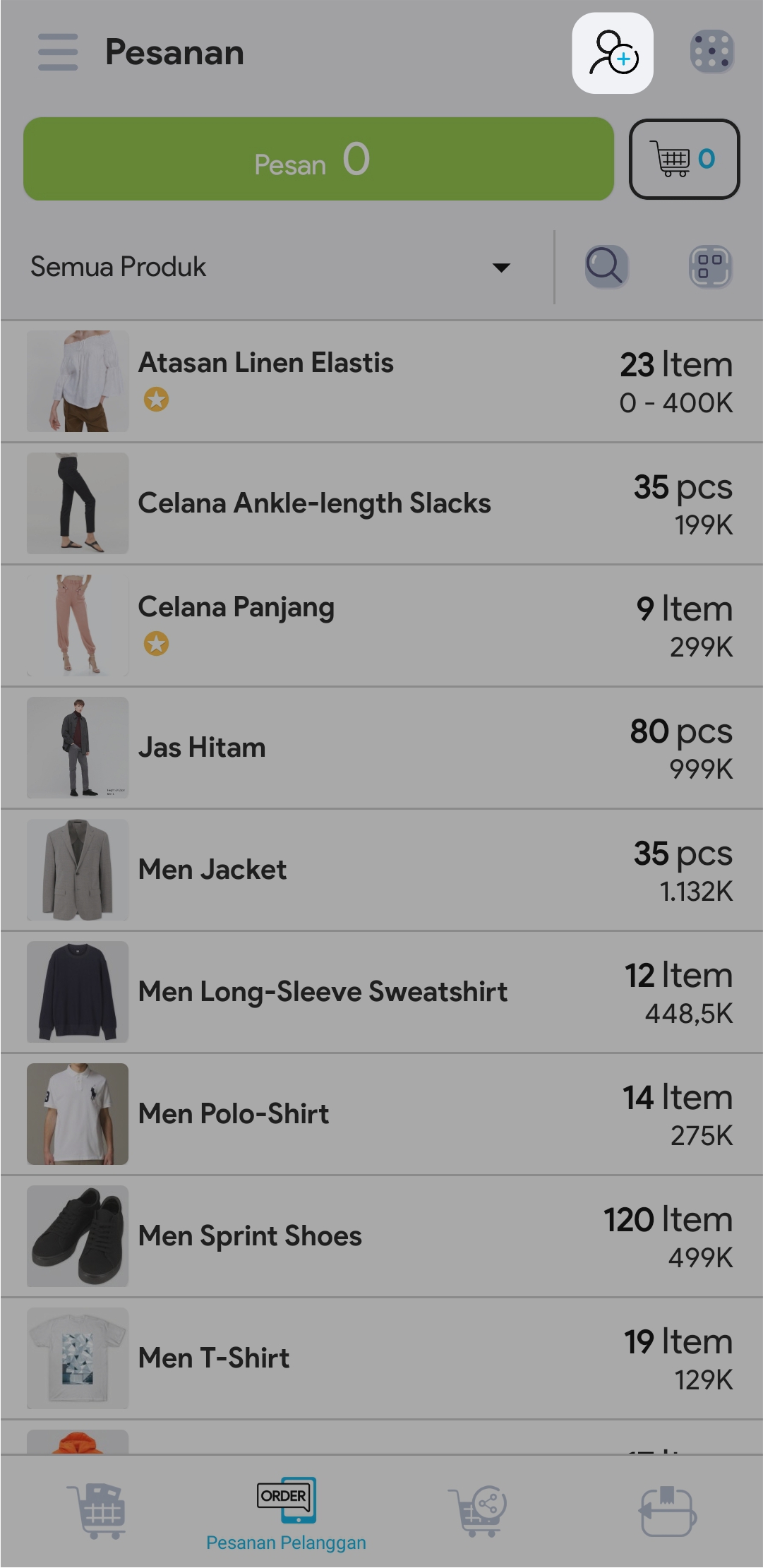Open the shared cart tab
763x1568 pixels.
pyautogui.click(x=477, y=1511)
